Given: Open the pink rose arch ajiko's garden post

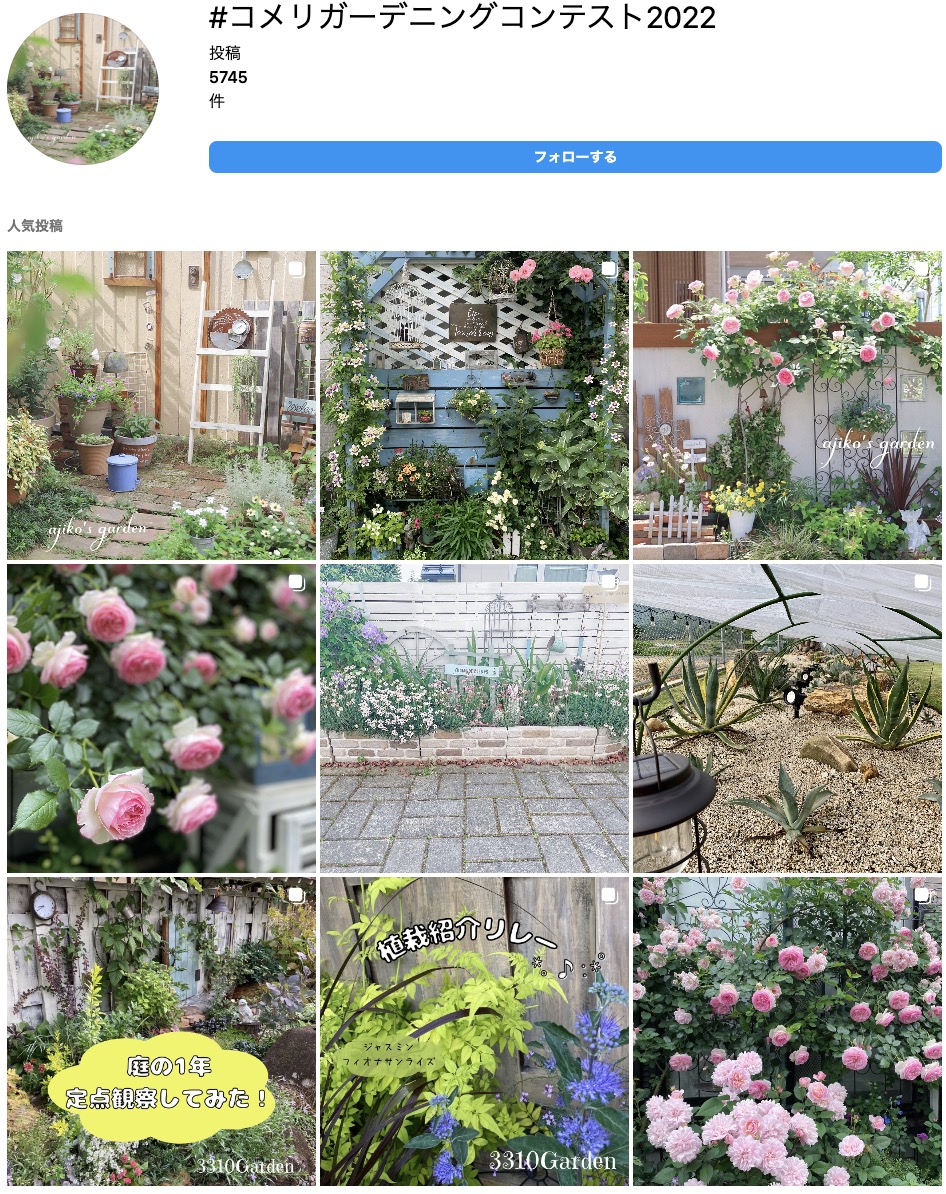Looking at the screenshot, I should coord(787,405).
